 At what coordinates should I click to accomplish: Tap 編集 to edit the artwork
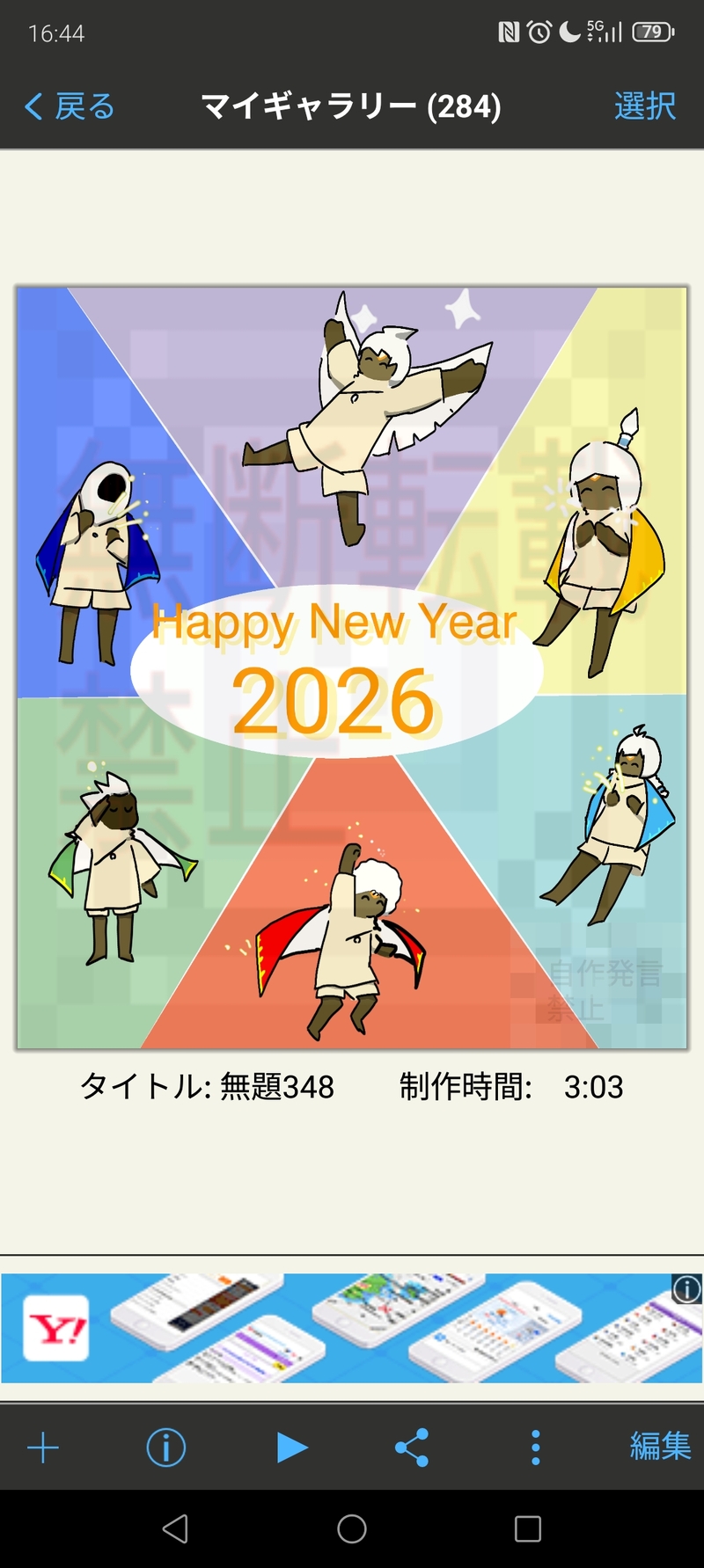click(x=660, y=1447)
